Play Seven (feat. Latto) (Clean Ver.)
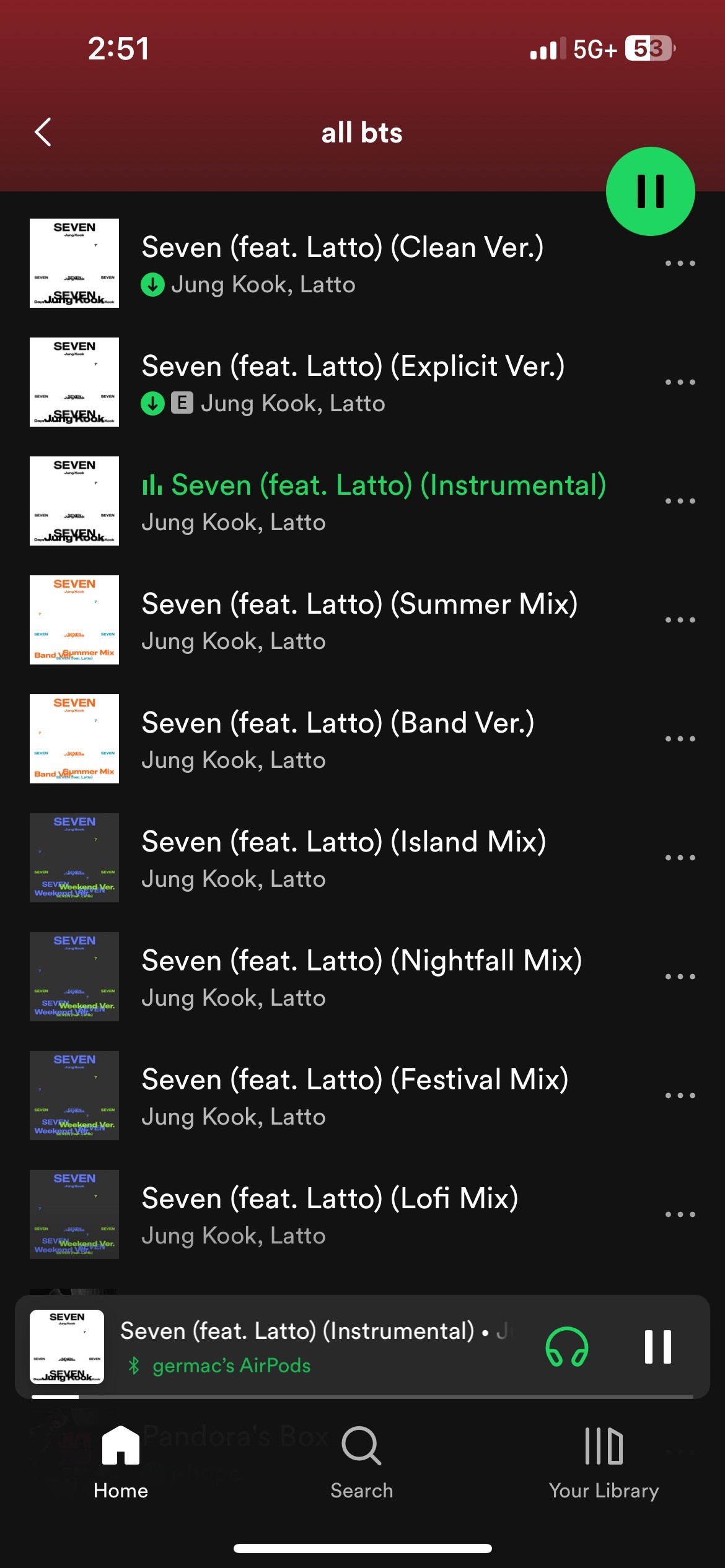 pos(342,248)
